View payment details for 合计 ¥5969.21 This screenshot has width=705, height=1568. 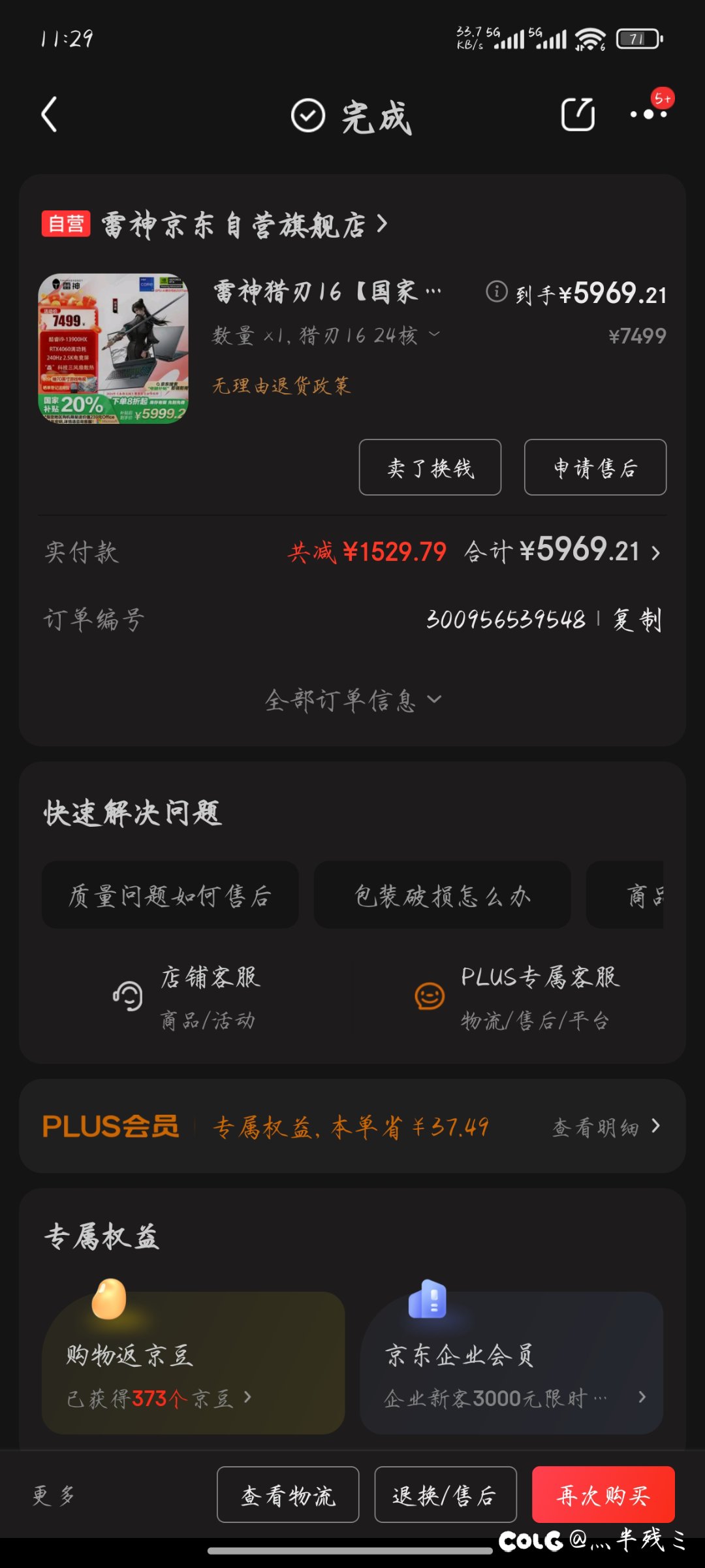tap(563, 552)
